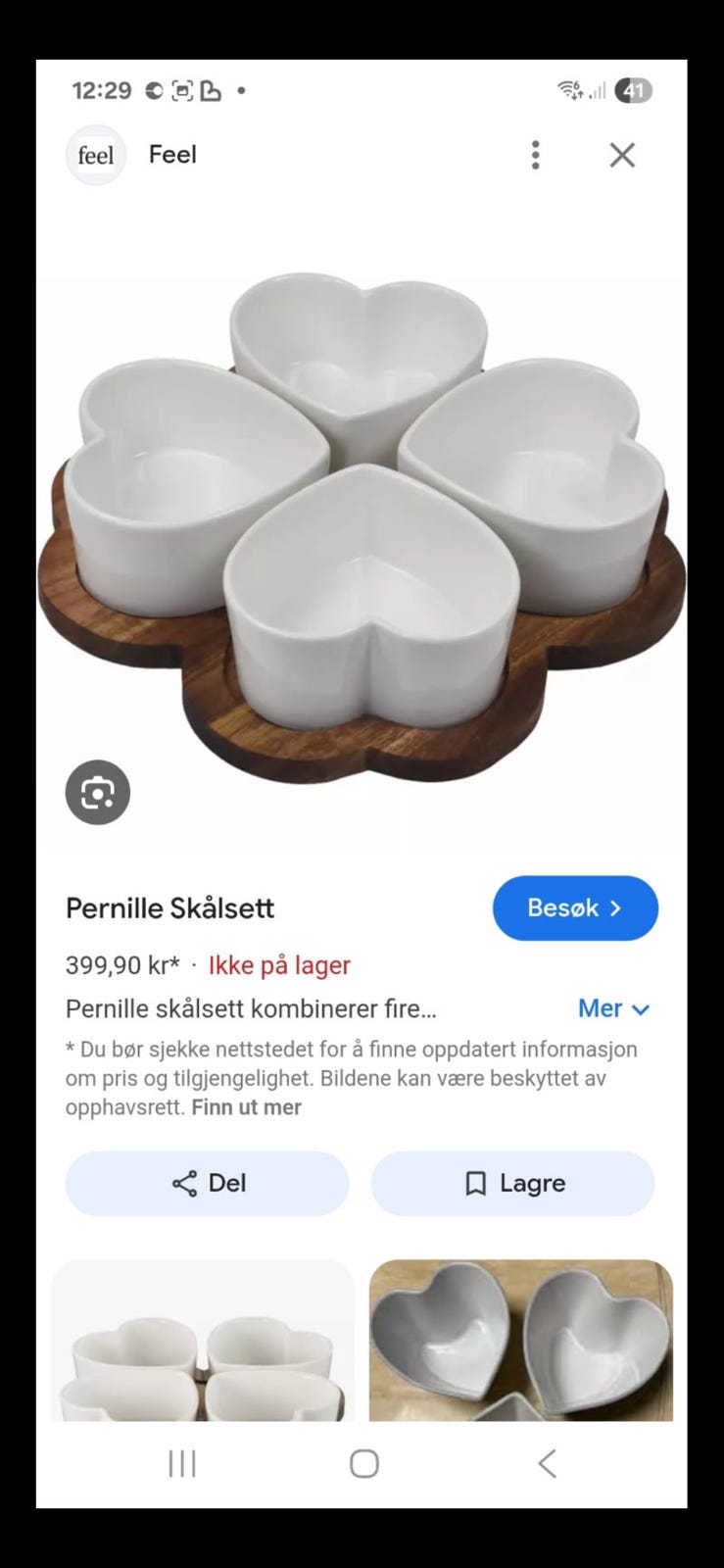Tap the bookmark icon beside Lagre
The height and width of the screenshot is (1568, 724).
point(476,1183)
